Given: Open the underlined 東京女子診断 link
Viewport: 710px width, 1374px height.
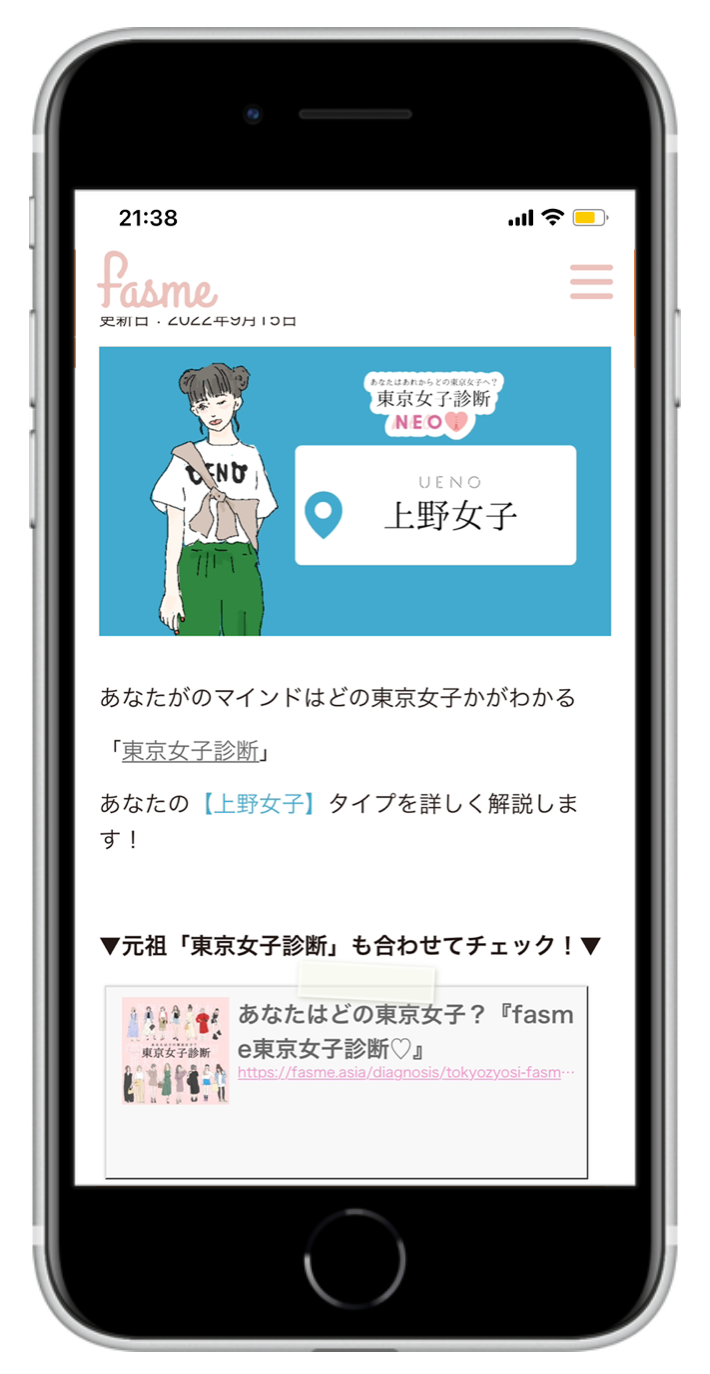Looking at the screenshot, I should (190, 752).
